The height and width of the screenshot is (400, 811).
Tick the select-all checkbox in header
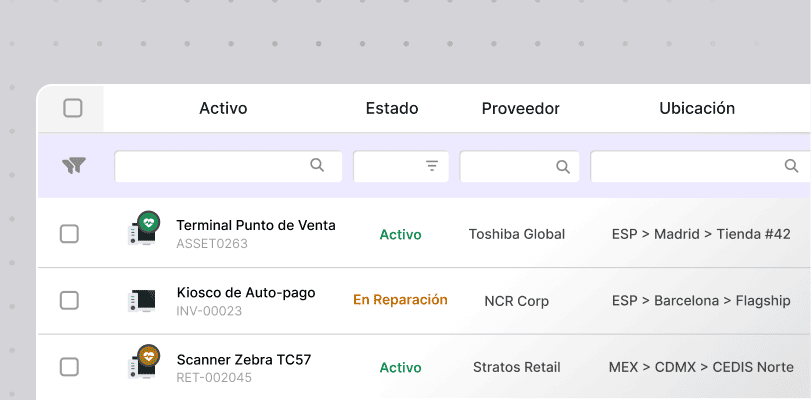72,108
